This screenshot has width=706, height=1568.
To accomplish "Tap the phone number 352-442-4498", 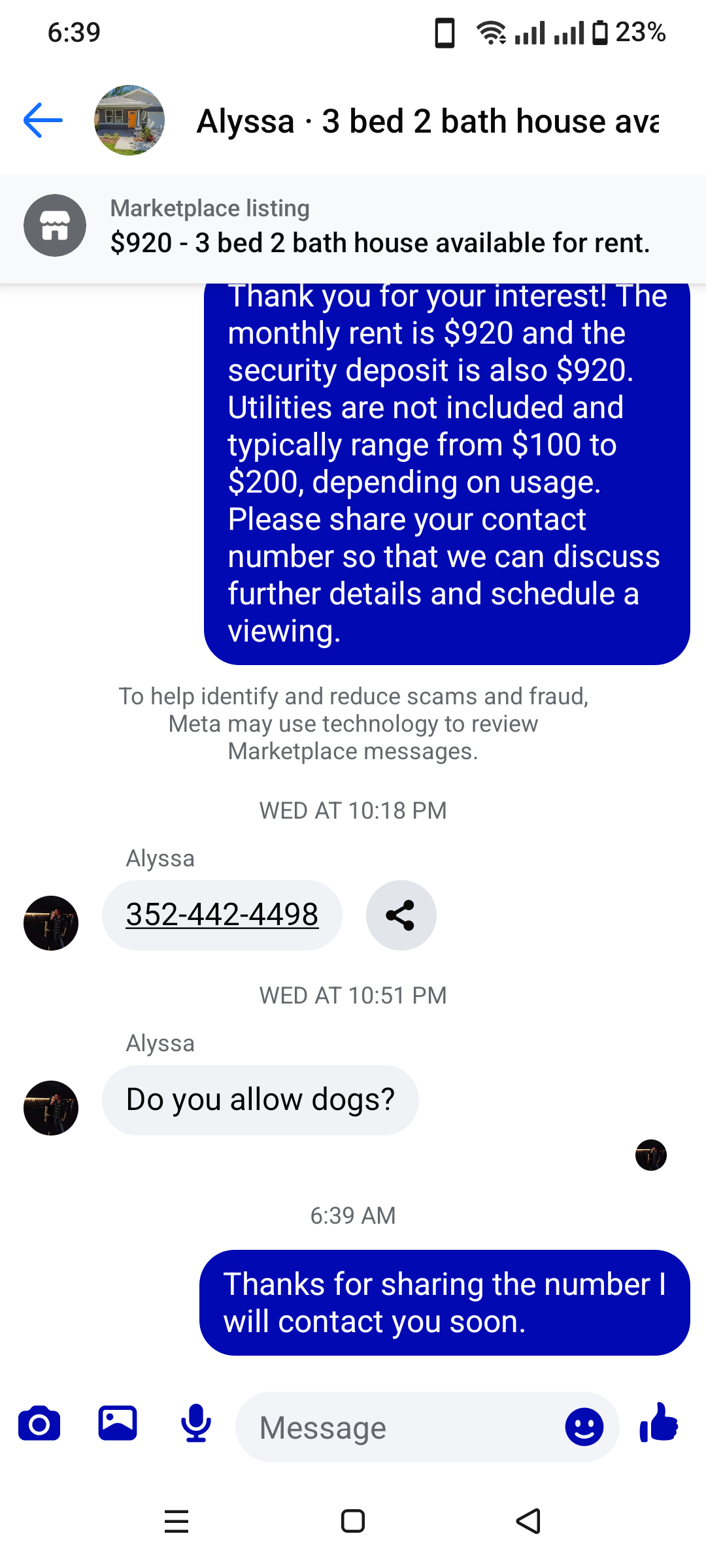I will click(222, 915).
